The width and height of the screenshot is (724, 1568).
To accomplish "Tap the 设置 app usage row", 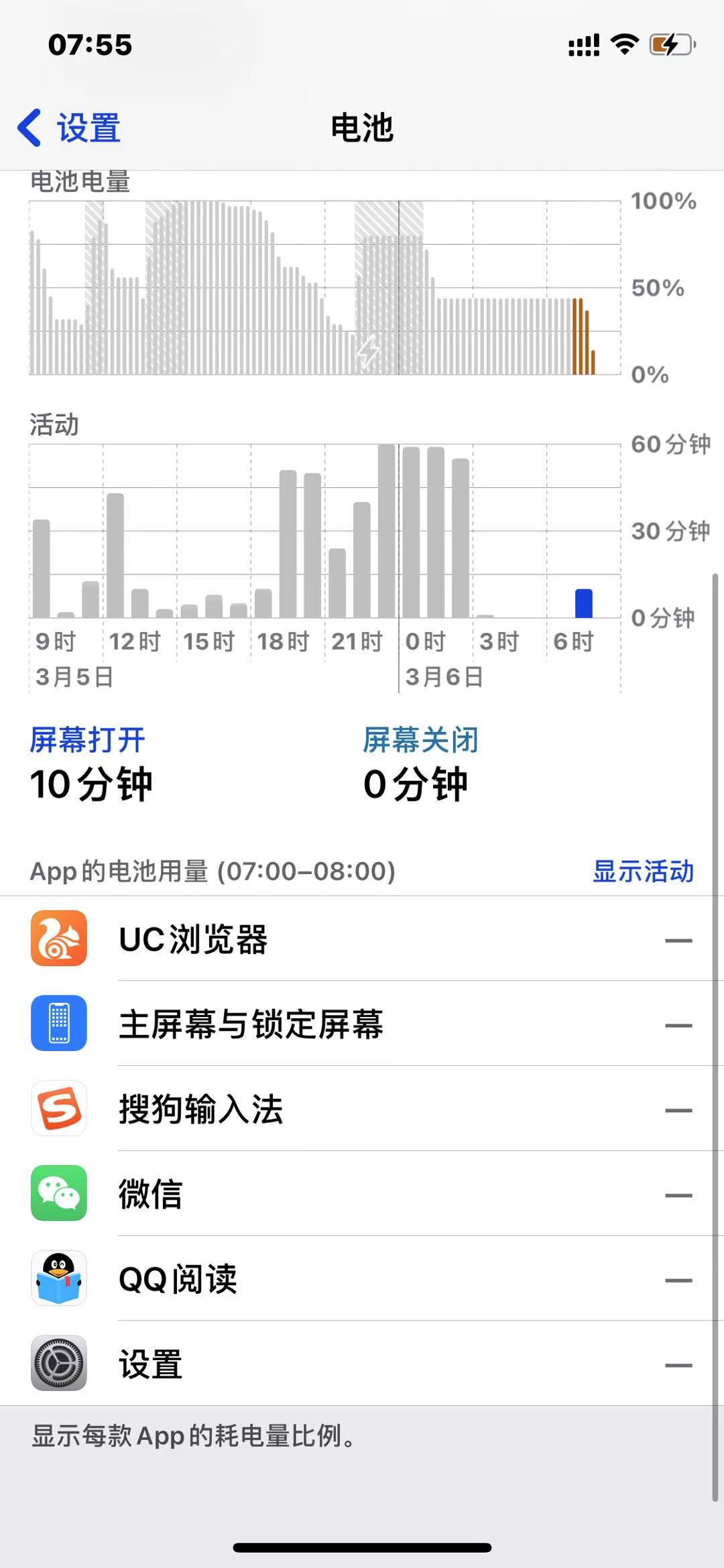I will [362, 1364].
